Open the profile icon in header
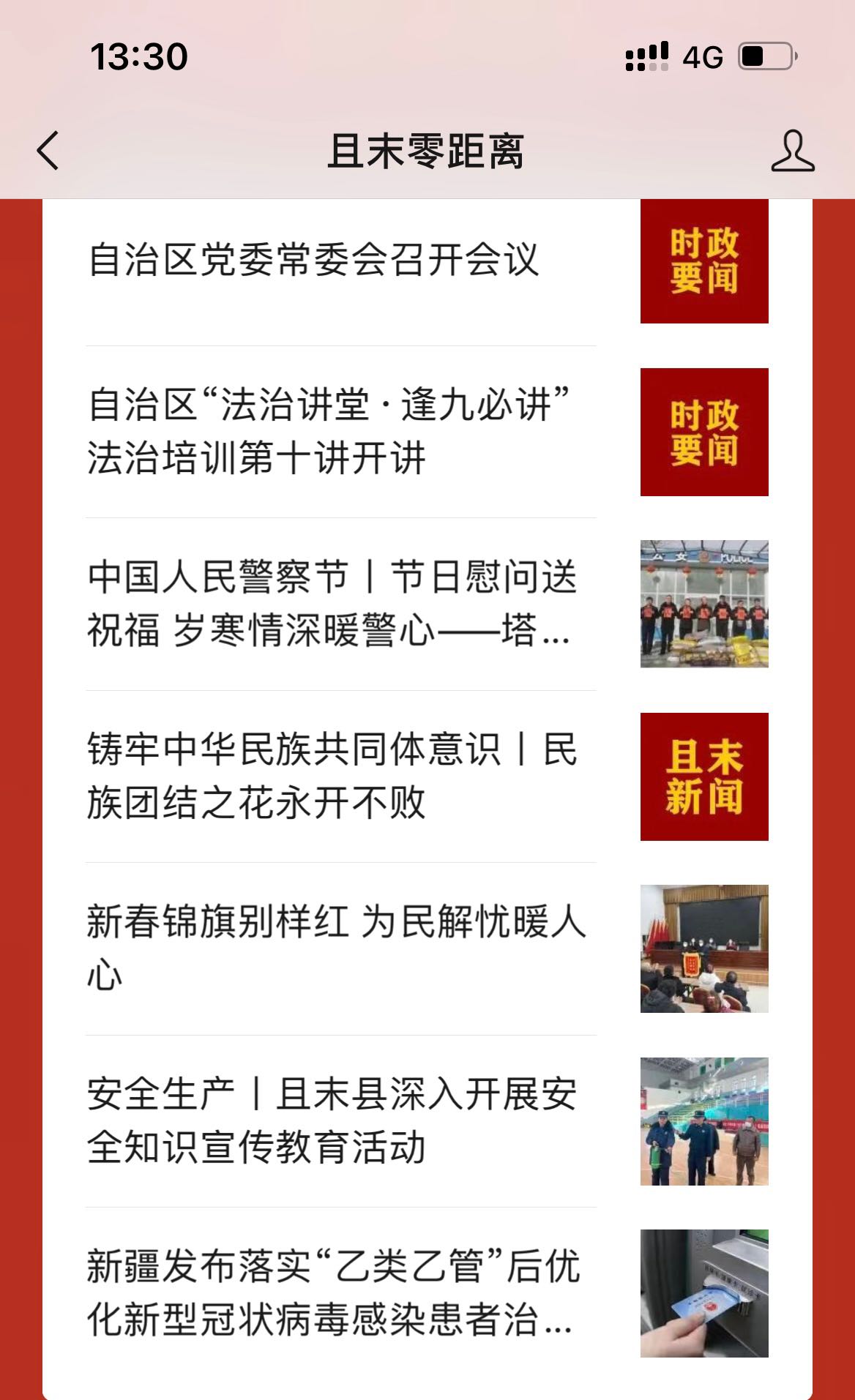Image resolution: width=855 pixels, height=1400 pixels. [792, 151]
